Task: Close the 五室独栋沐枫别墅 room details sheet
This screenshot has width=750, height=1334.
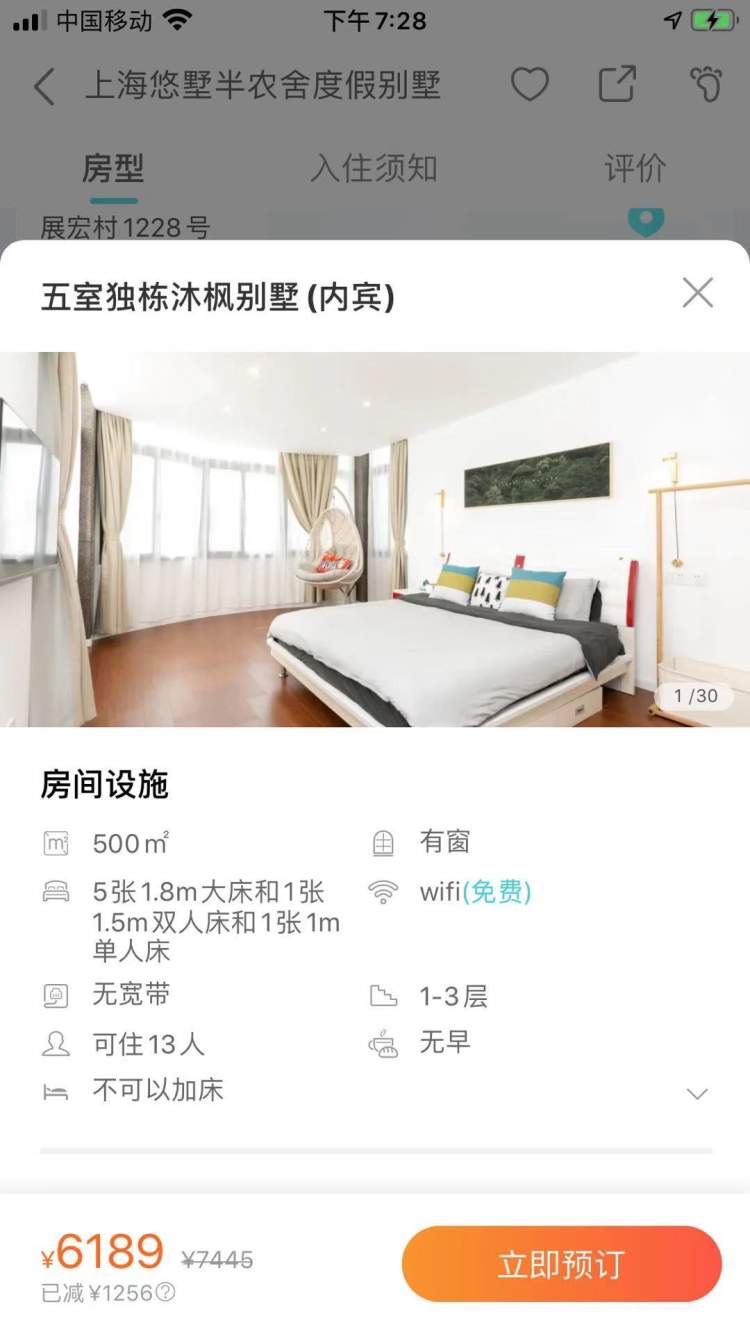Action: coord(697,293)
